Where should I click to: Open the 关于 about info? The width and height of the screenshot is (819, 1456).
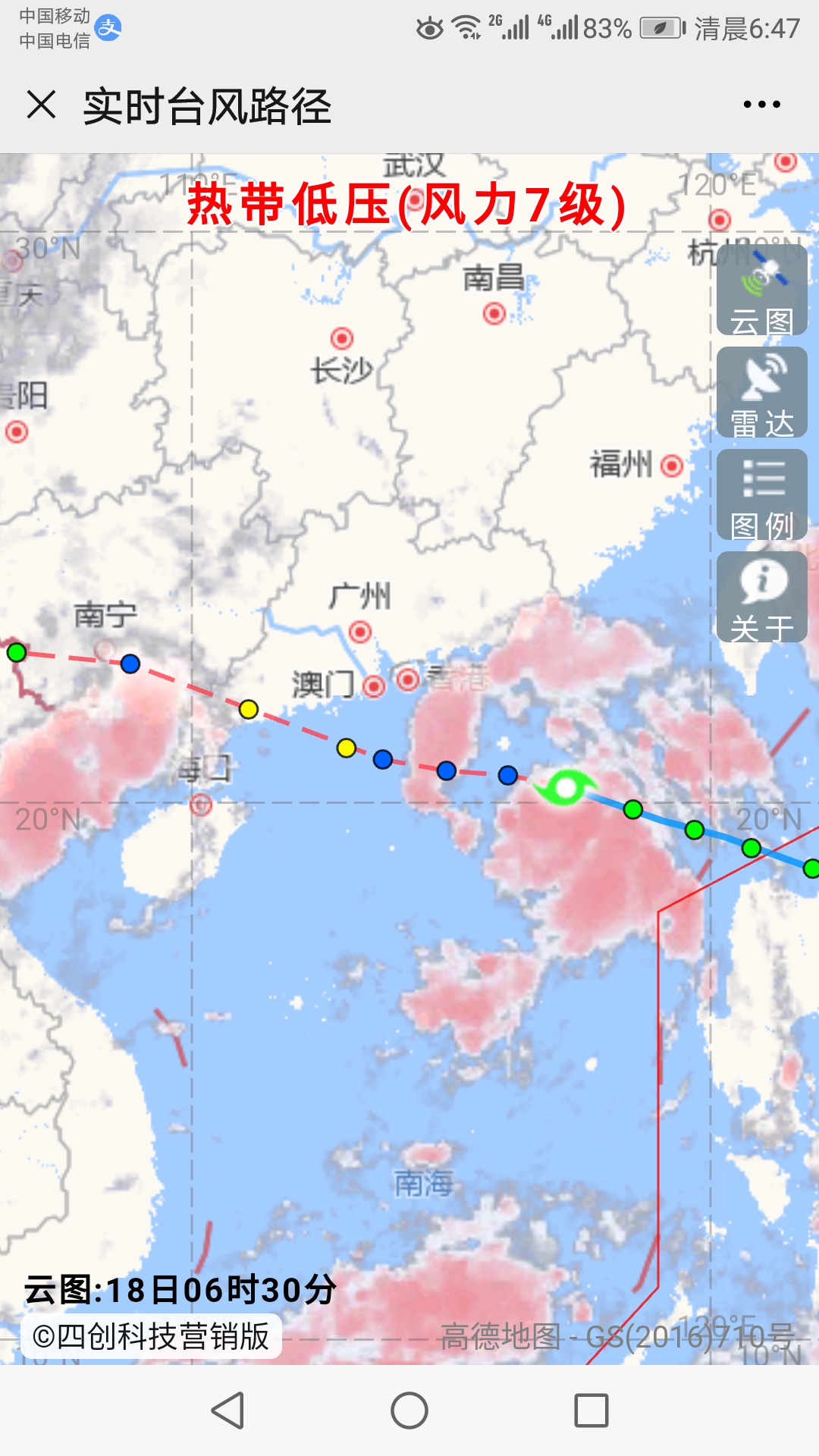point(761,597)
